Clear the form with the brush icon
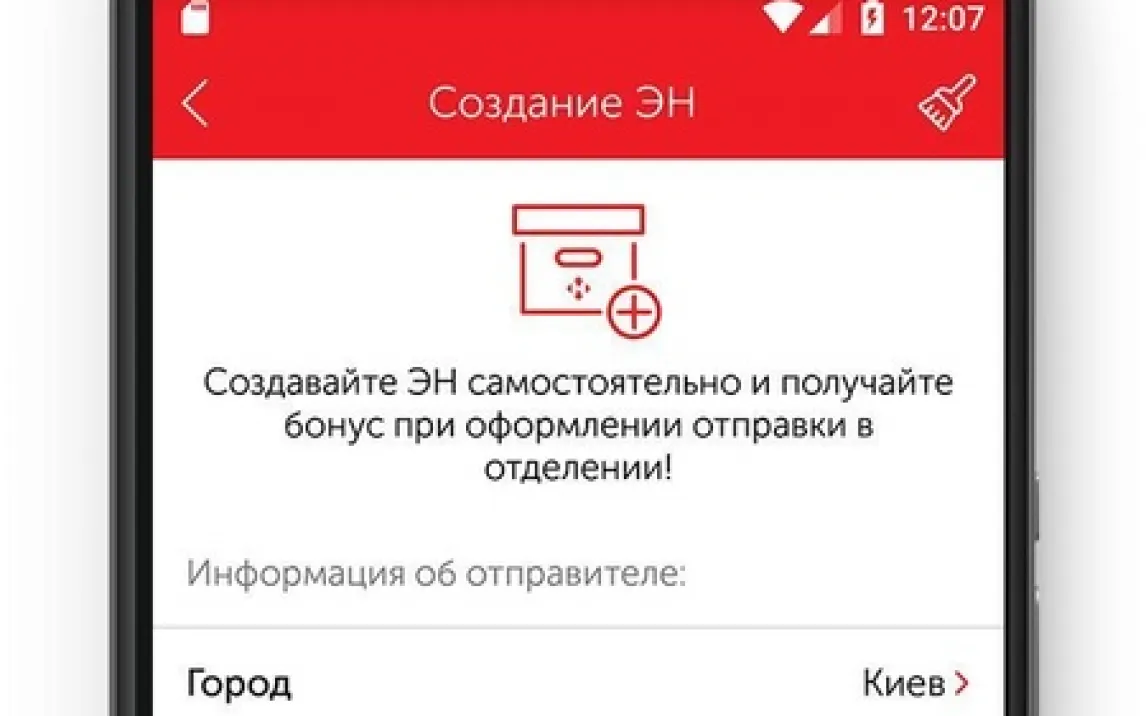 coord(947,103)
